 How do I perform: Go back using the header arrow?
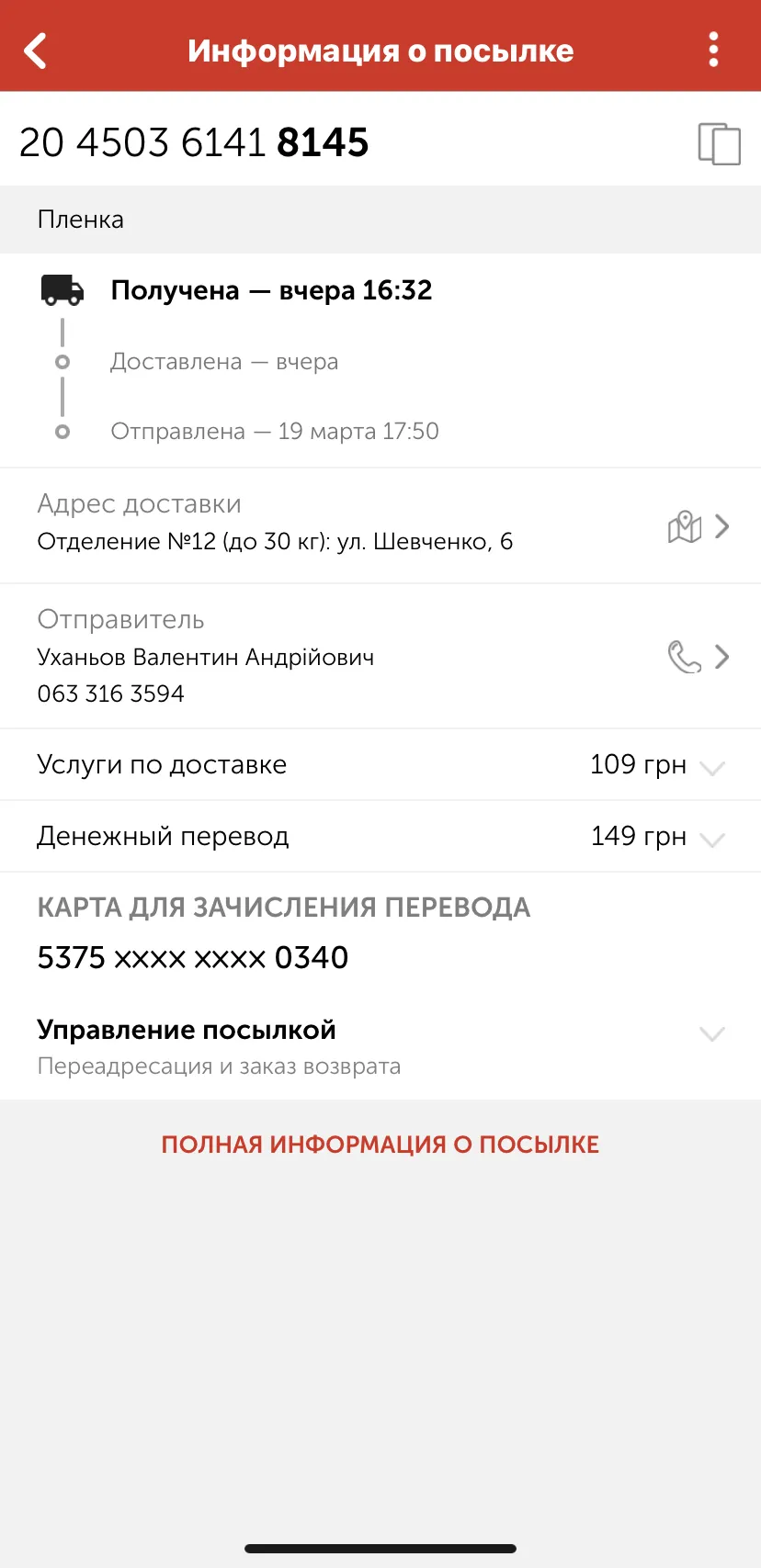[x=36, y=51]
